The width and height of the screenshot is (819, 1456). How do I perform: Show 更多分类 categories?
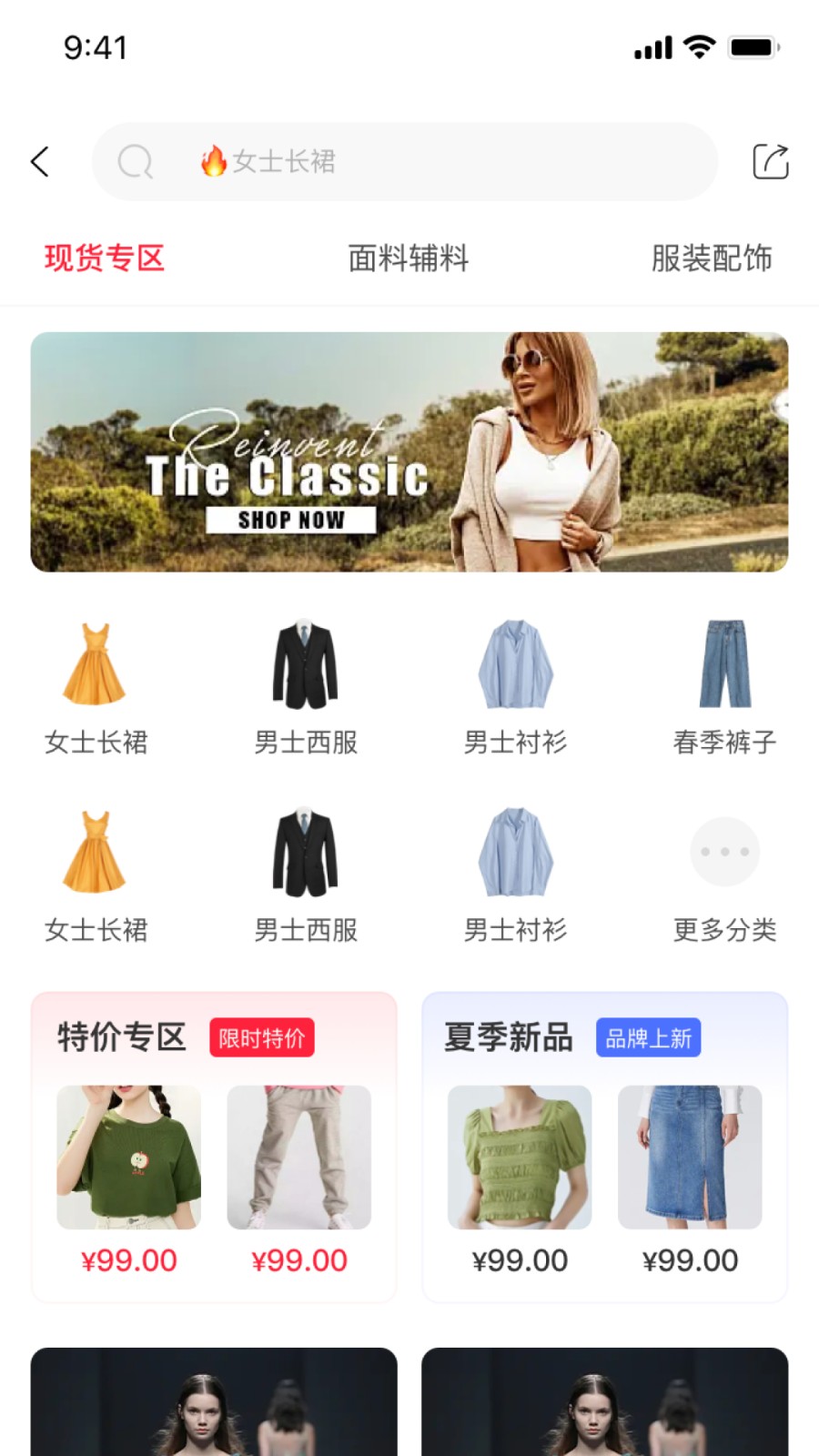click(x=725, y=875)
